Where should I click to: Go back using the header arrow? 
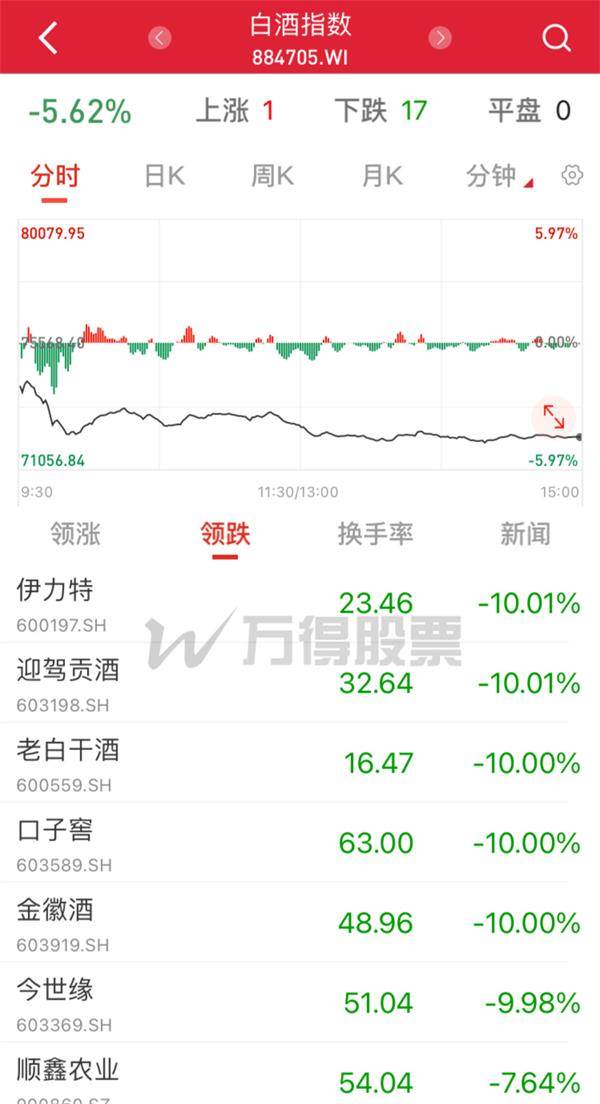[x=47, y=38]
